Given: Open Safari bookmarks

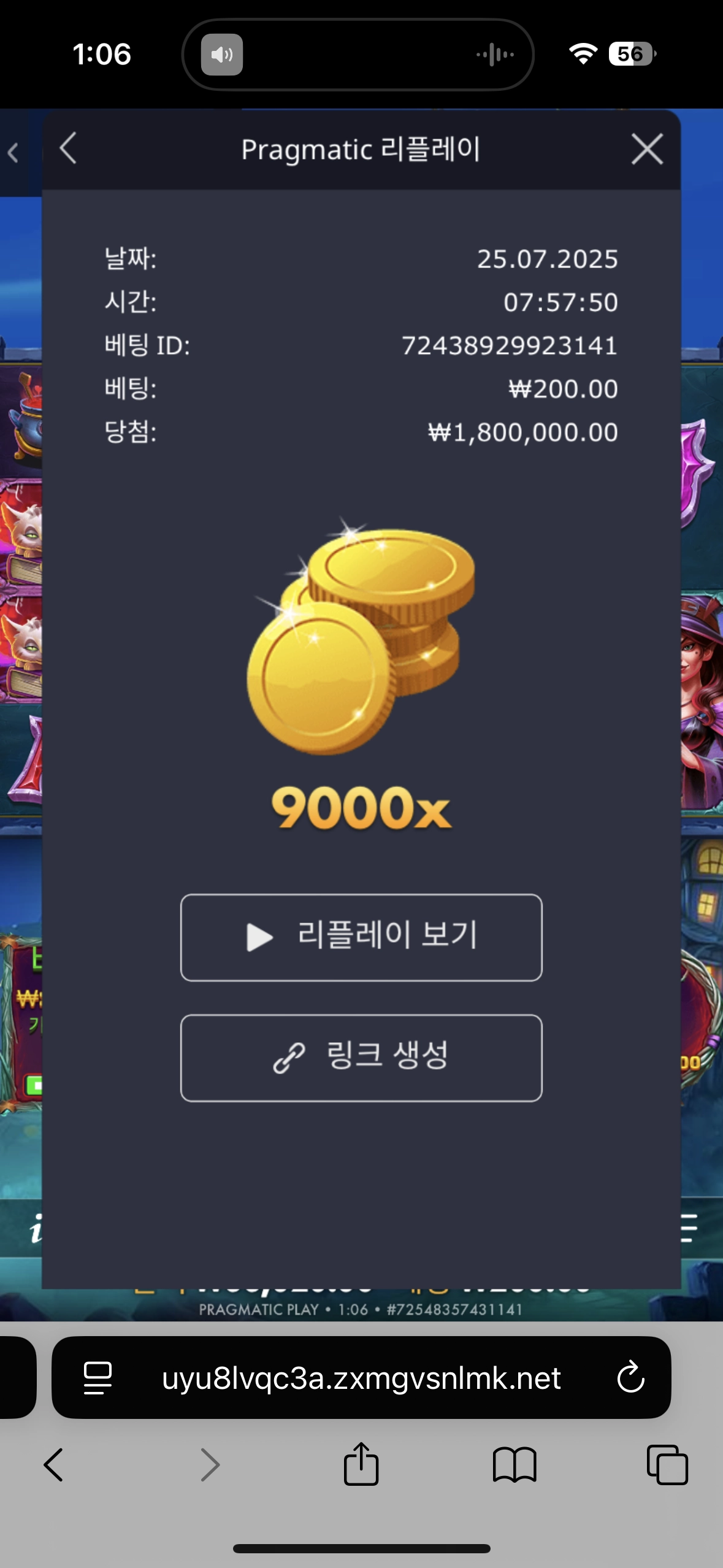Looking at the screenshot, I should point(515,1465).
